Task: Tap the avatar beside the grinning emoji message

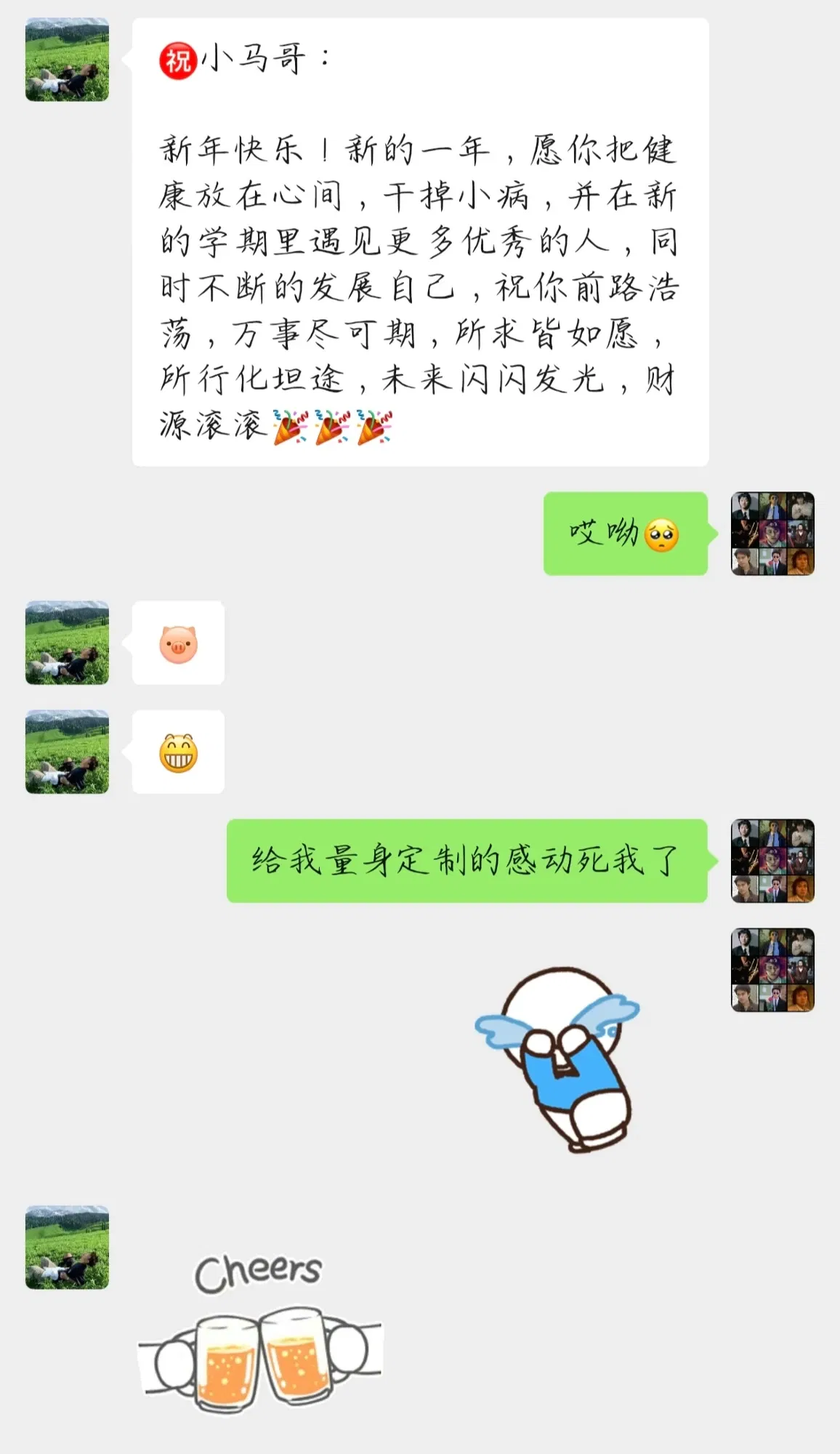Action: 67,752
